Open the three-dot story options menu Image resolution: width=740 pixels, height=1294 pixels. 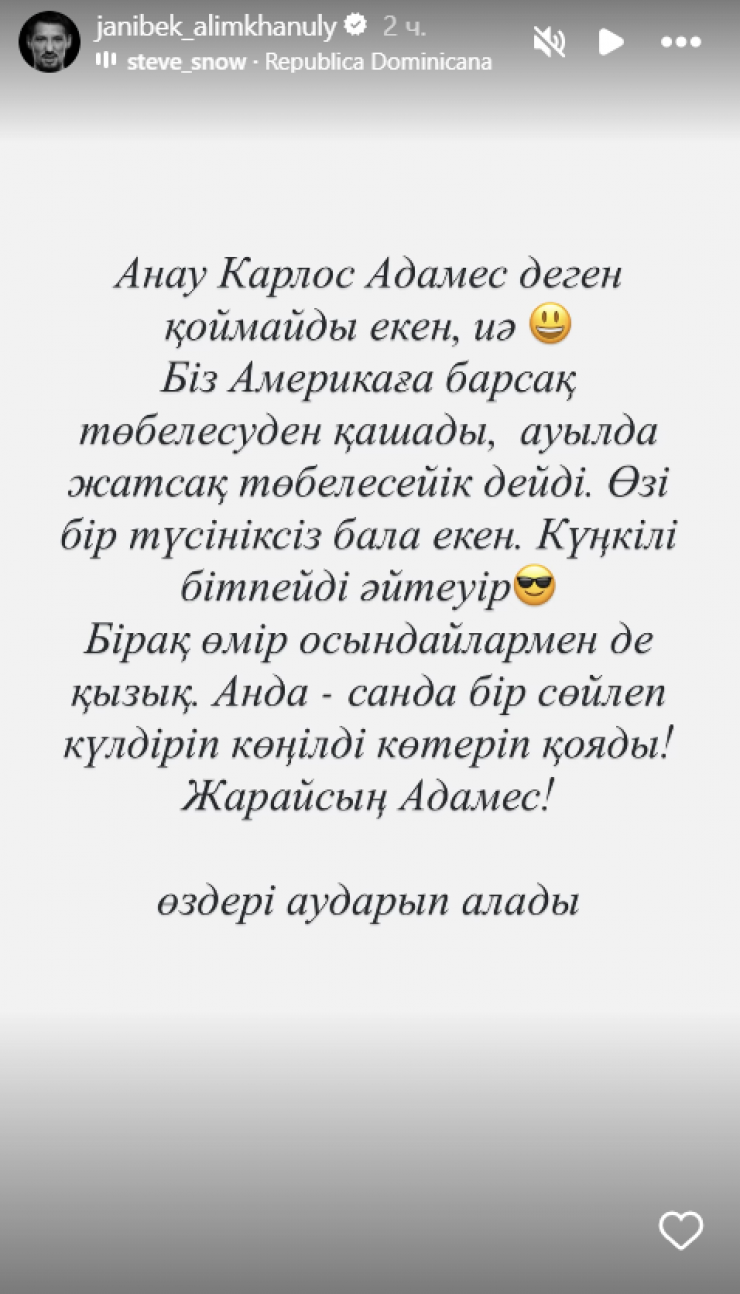[x=681, y=41]
